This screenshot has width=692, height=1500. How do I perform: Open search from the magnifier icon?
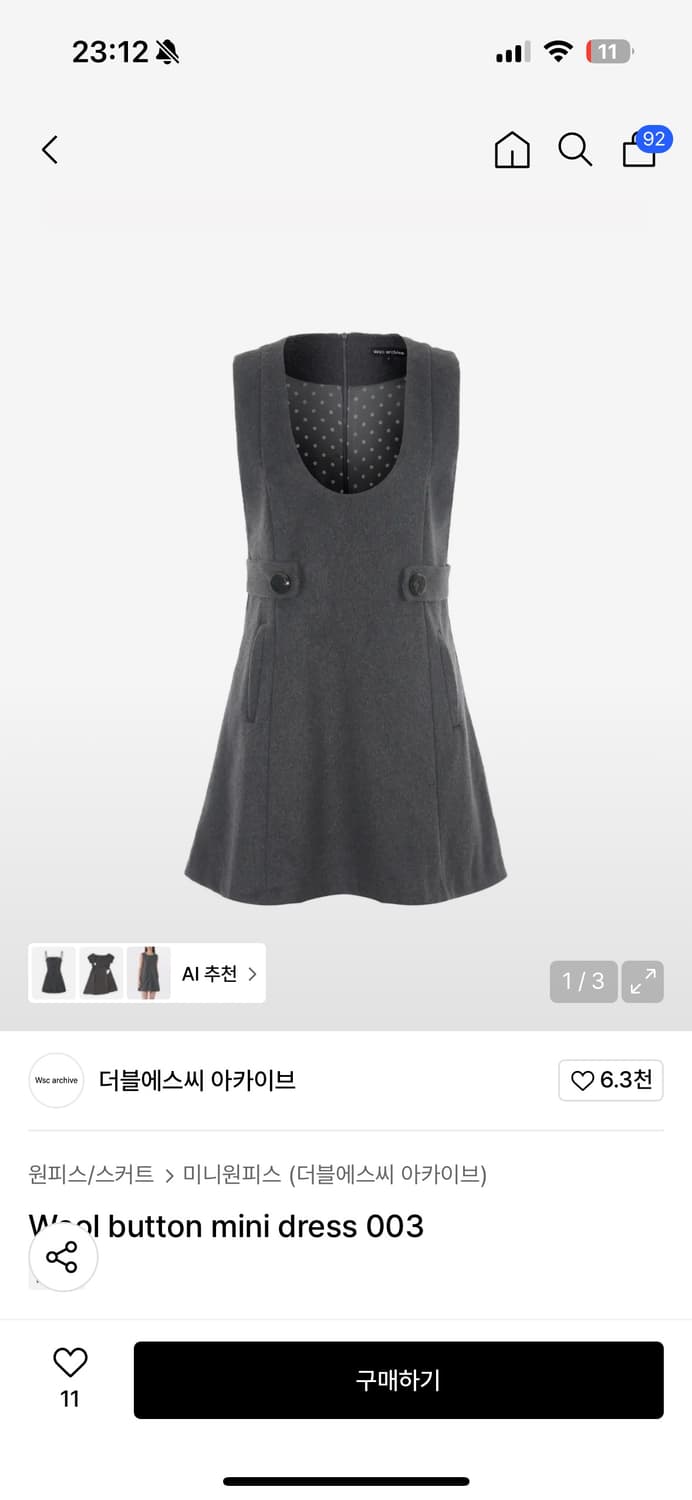575,150
